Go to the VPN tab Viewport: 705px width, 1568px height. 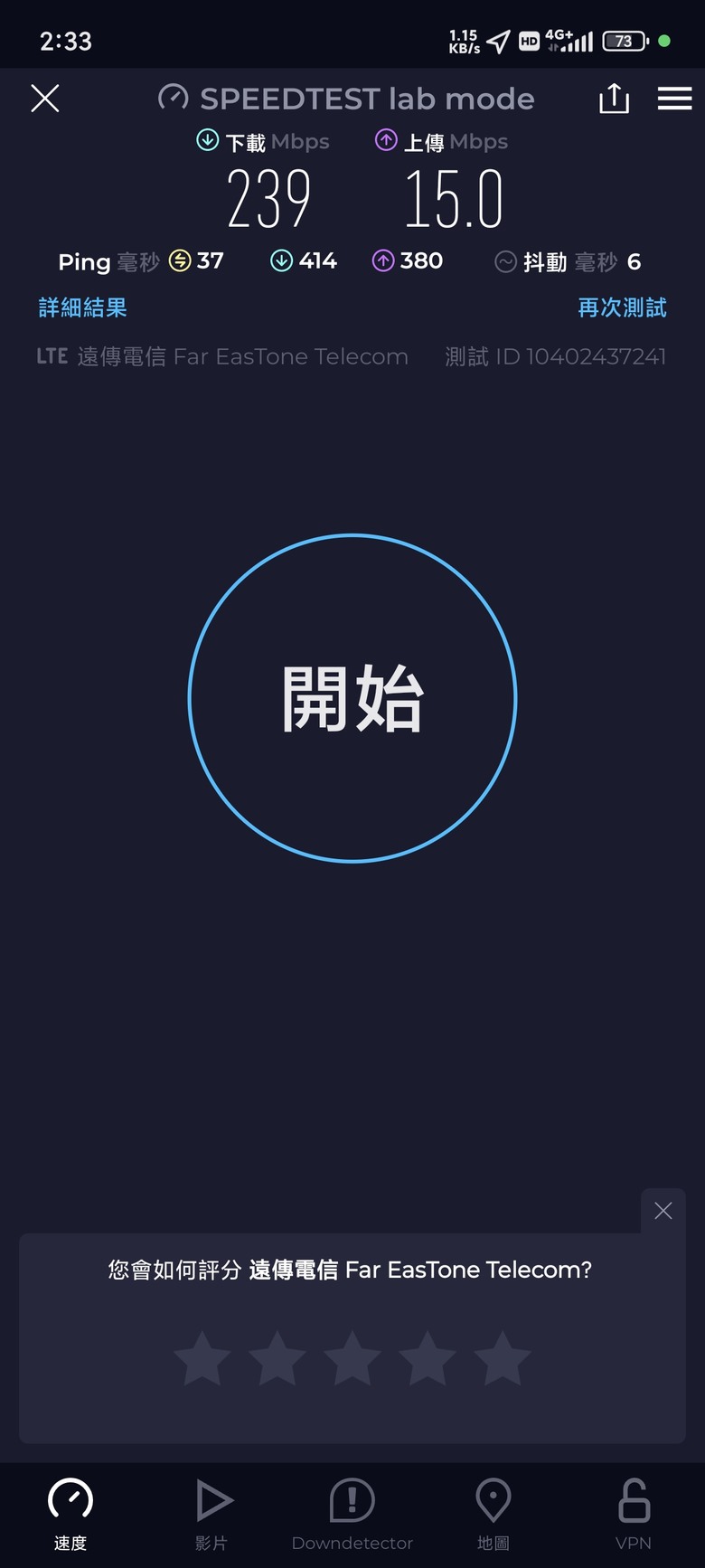click(x=634, y=1516)
